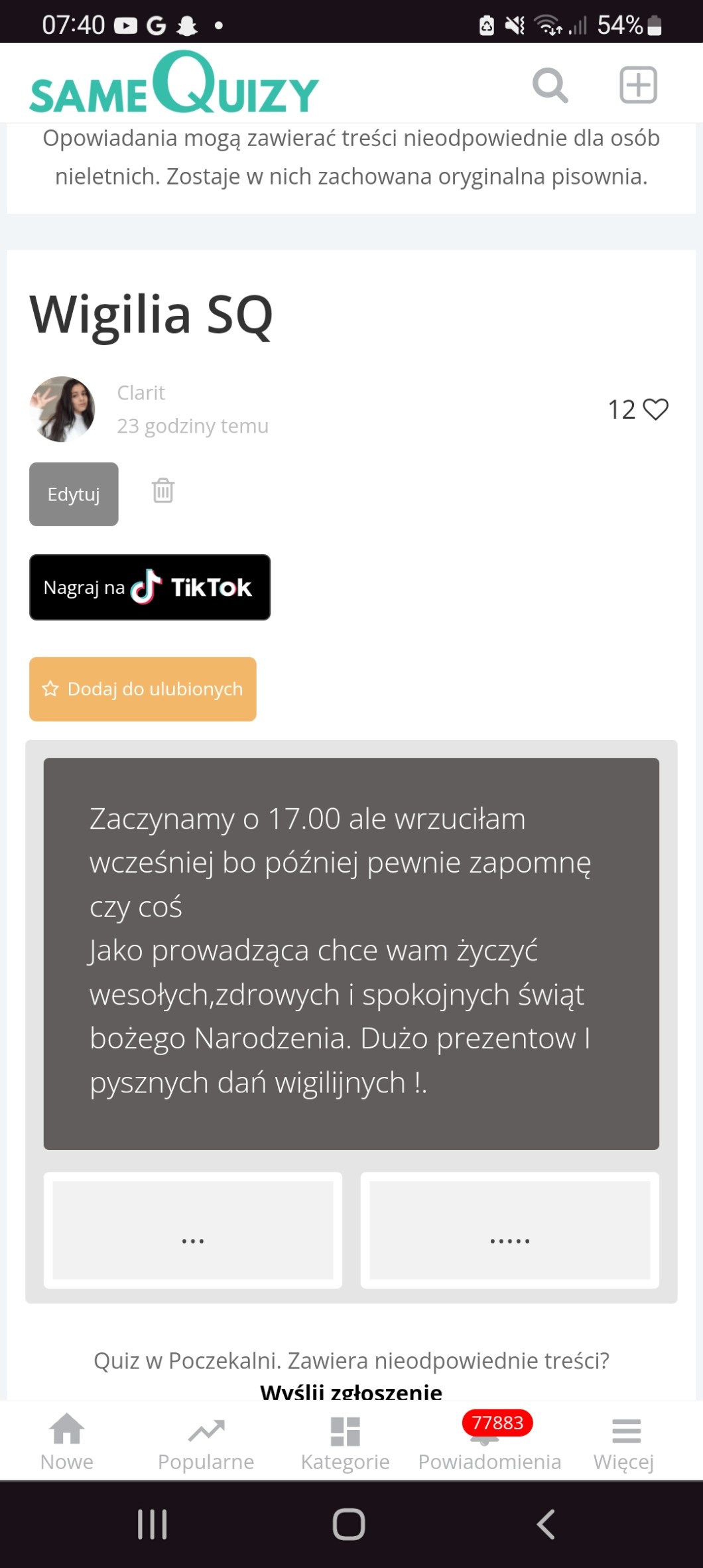
Task: Open the search magnifier icon
Action: (x=550, y=85)
